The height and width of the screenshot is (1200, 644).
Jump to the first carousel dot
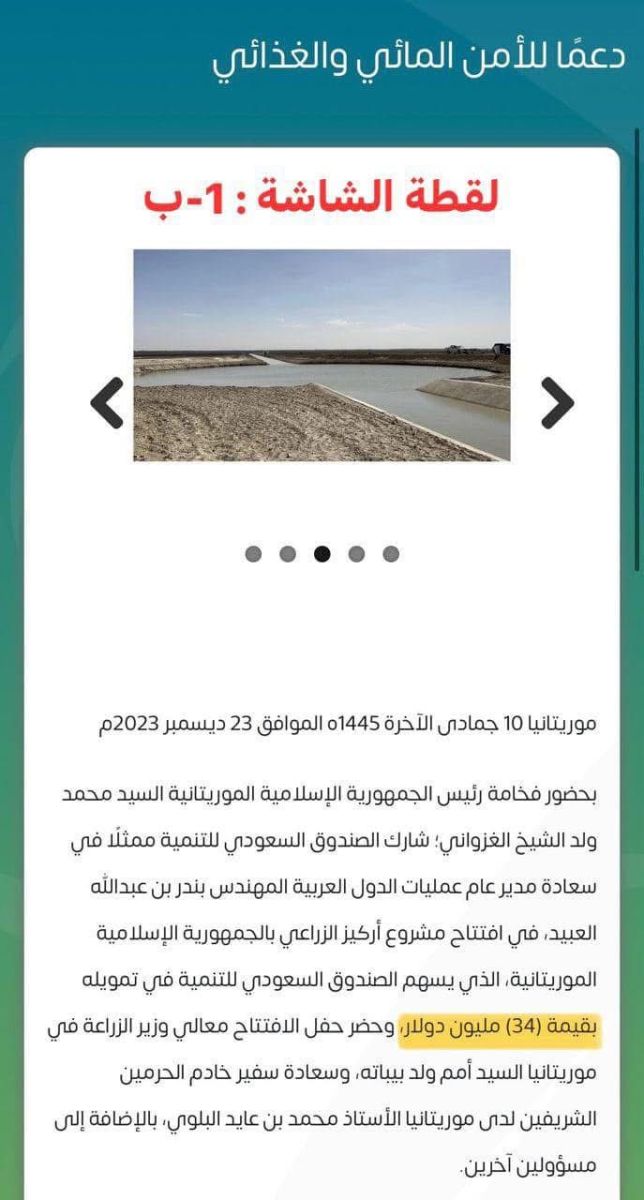[x=254, y=554]
